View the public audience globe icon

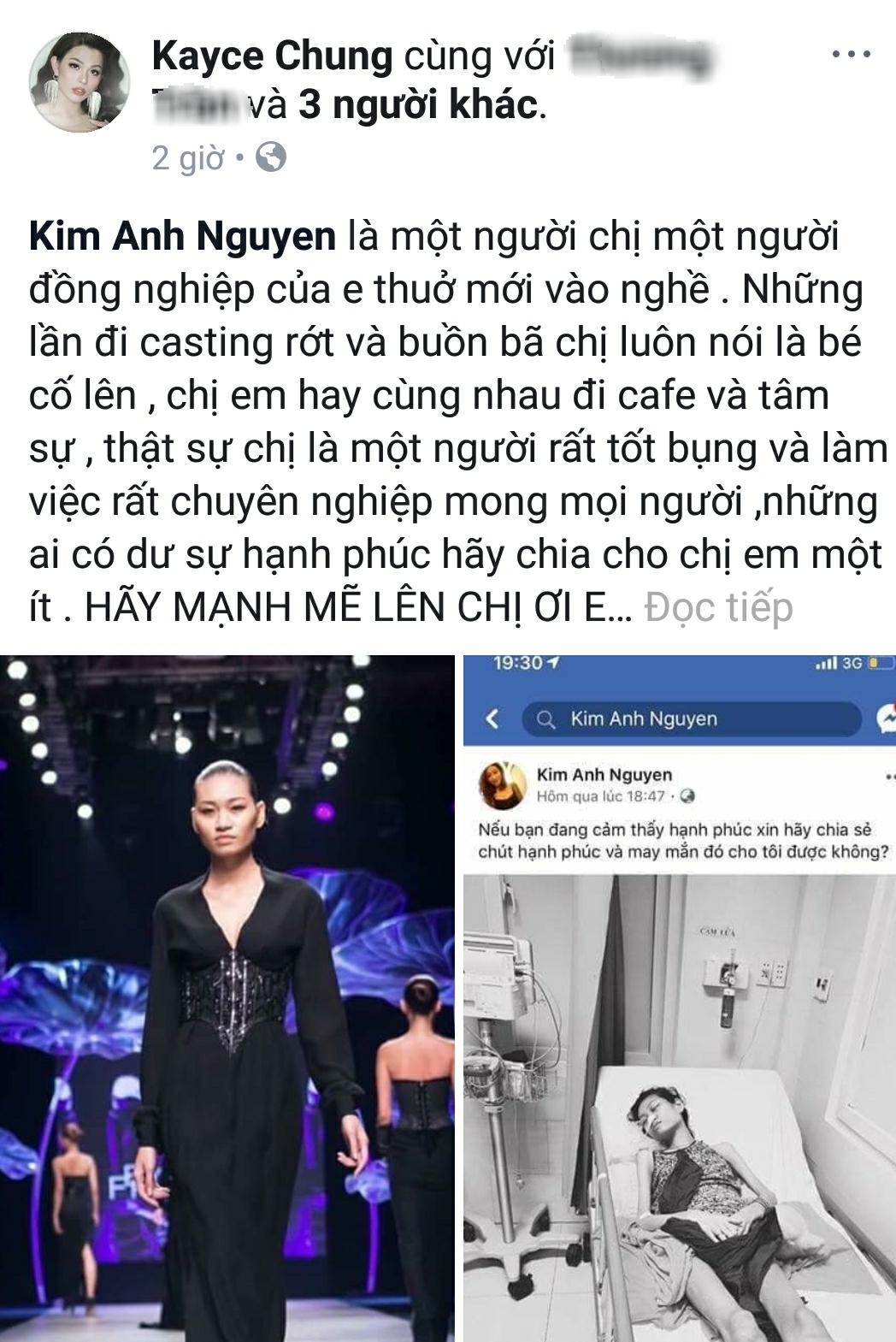[270, 158]
